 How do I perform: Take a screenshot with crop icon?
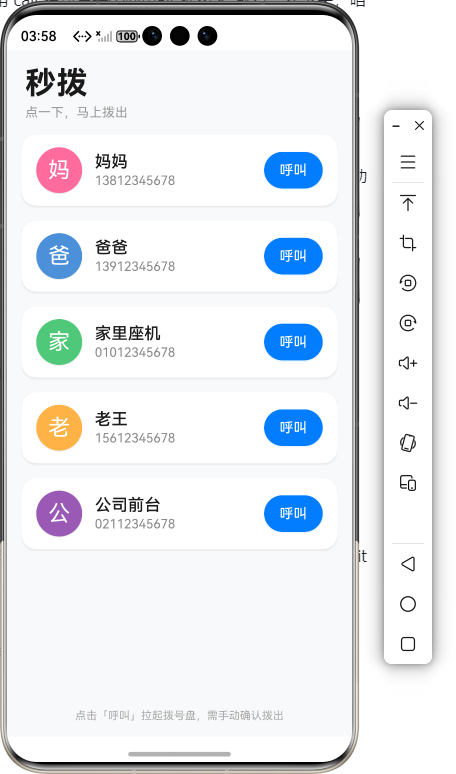point(408,243)
